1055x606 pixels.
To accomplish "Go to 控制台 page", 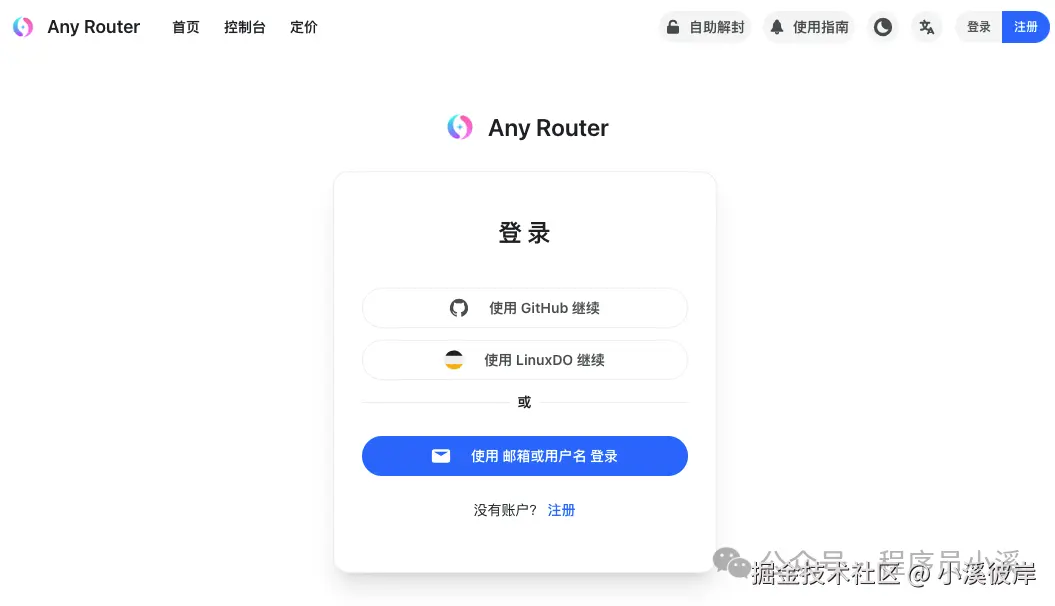I will [245, 27].
